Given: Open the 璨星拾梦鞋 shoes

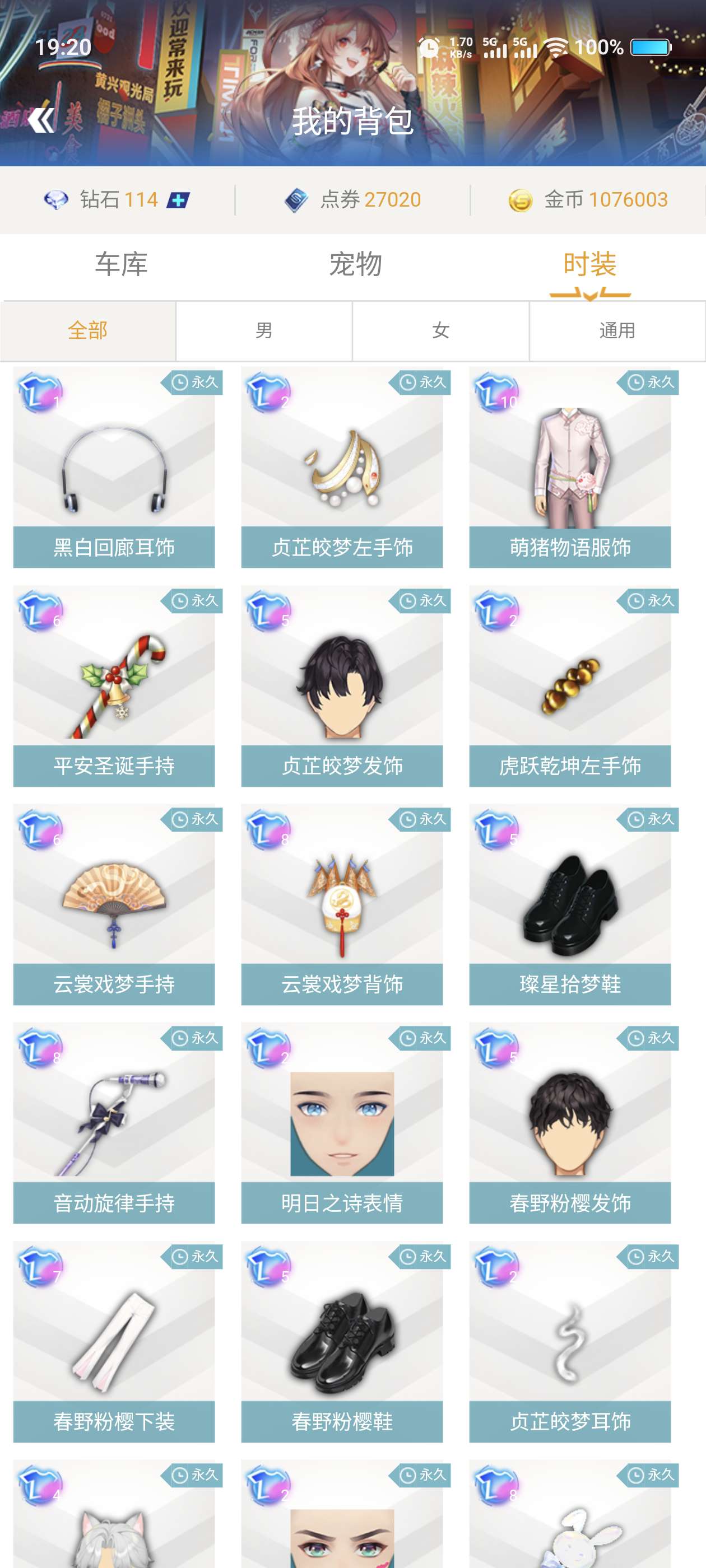Looking at the screenshot, I should click(x=569, y=905).
